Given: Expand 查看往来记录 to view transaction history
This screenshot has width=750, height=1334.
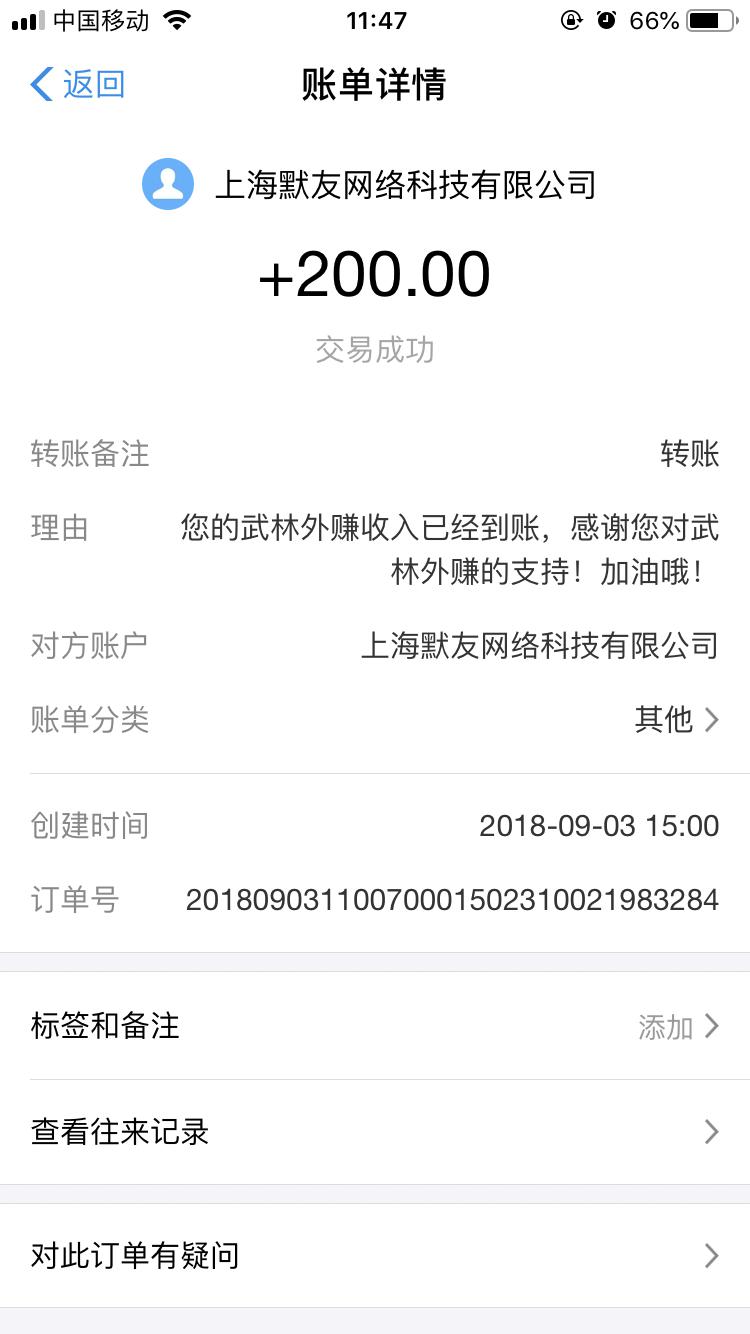Looking at the screenshot, I should coord(375,1132).
